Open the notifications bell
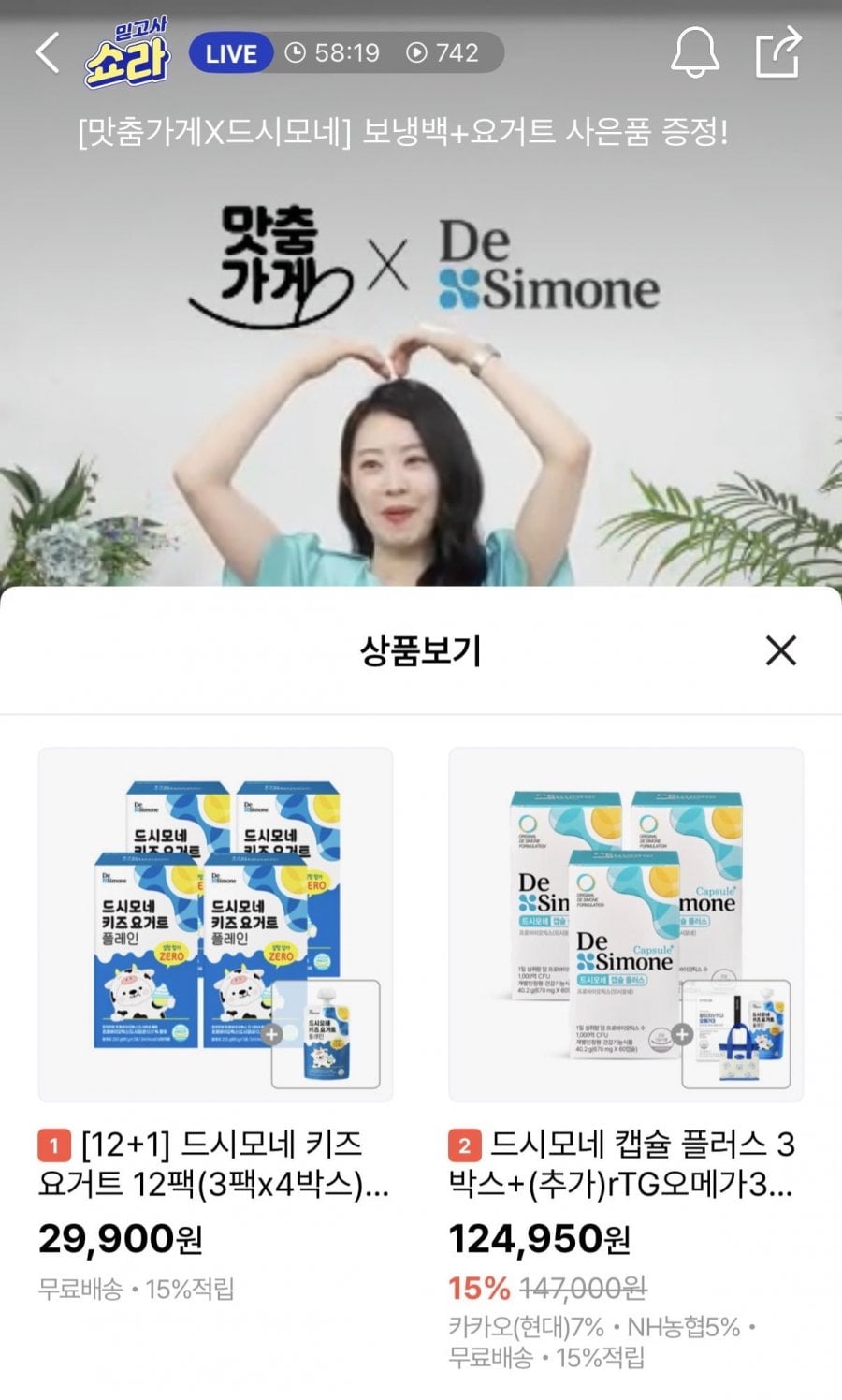The height and width of the screenshot is (1400, 842). pos(695,52)
